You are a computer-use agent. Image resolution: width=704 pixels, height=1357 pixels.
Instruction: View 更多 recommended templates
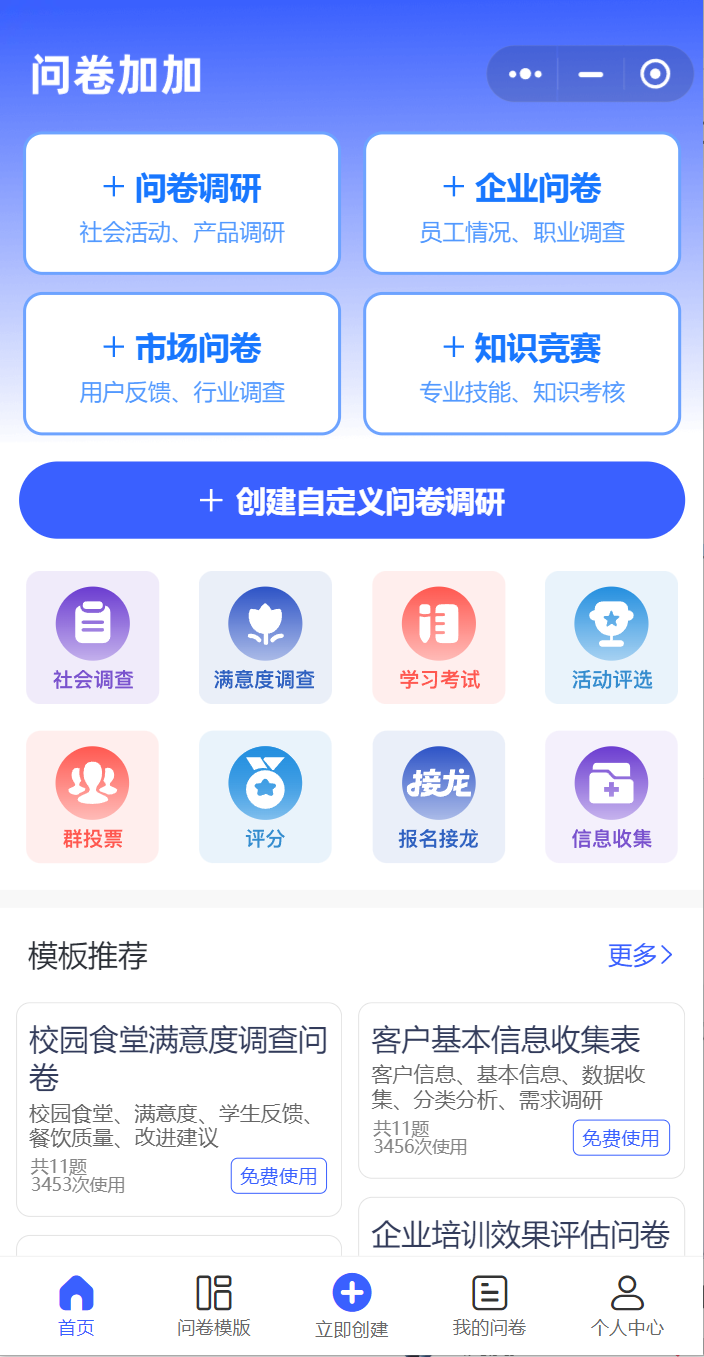[x=641, y=955]
